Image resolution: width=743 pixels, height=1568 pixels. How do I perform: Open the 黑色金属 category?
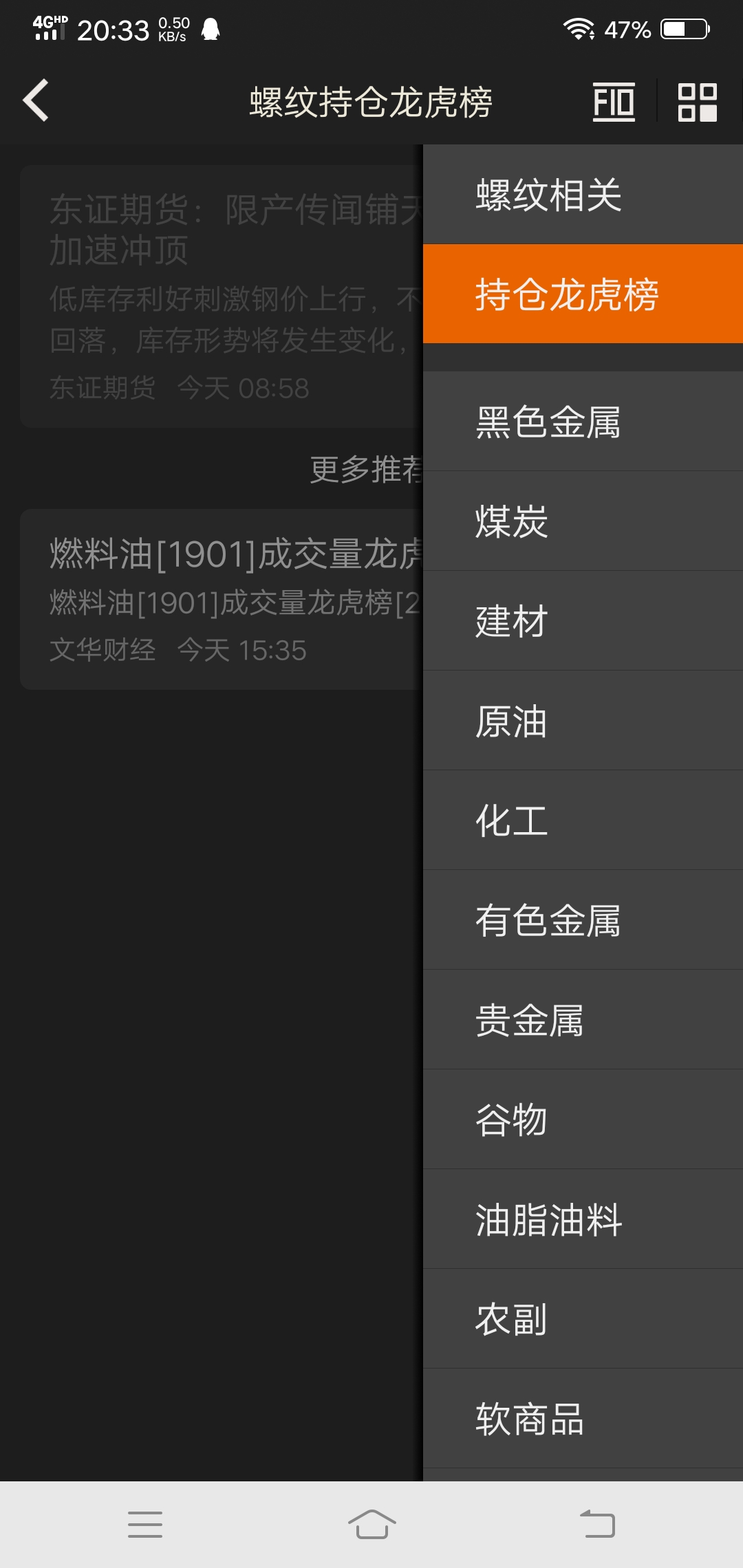[x=582, y=422]
